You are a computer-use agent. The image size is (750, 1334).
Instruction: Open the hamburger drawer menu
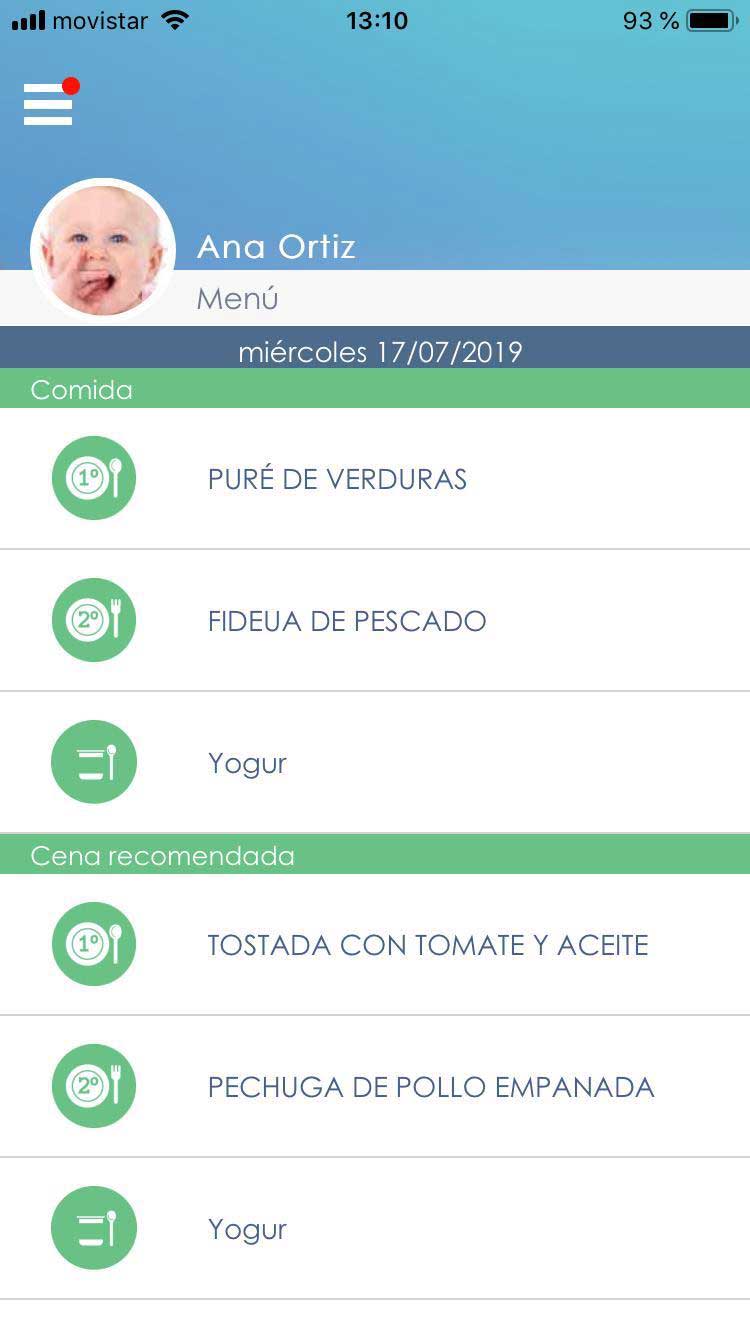tap(49, 103)
